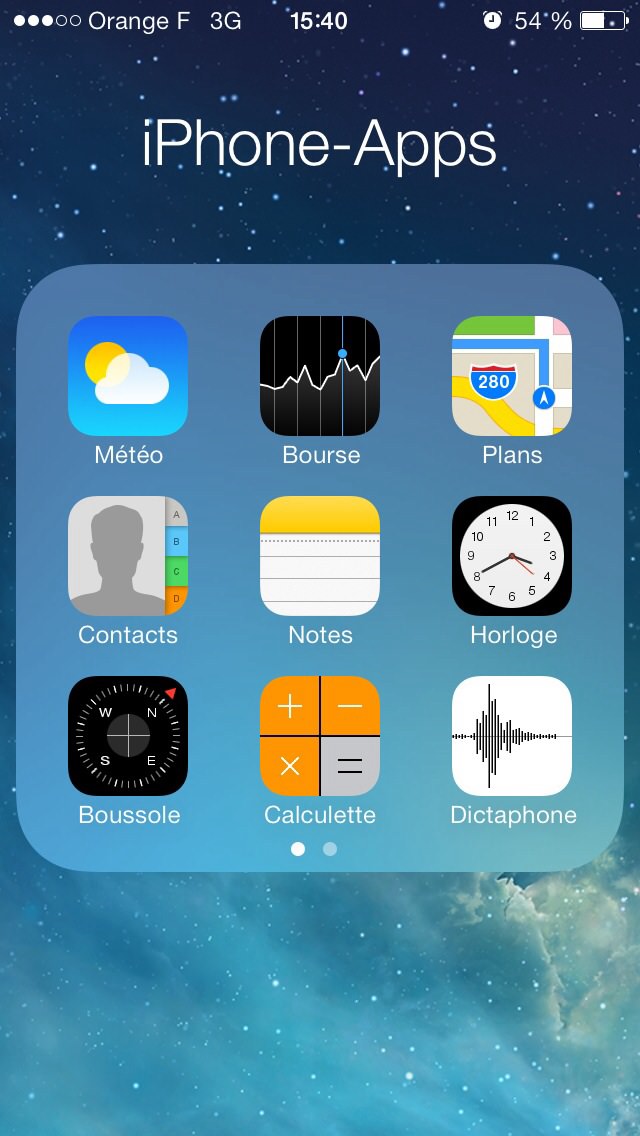
Task: Open the Horloge clock app
Action: coord(512,556)
